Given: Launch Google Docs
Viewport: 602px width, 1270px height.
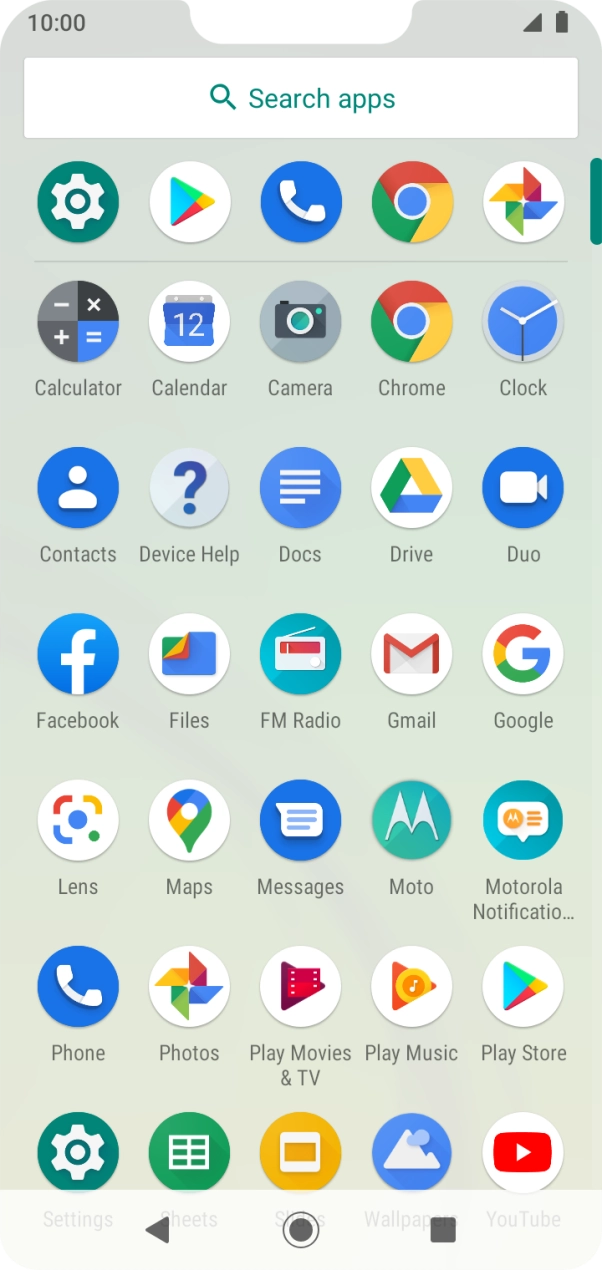Looking at the screenshot, I should (300, 488).
